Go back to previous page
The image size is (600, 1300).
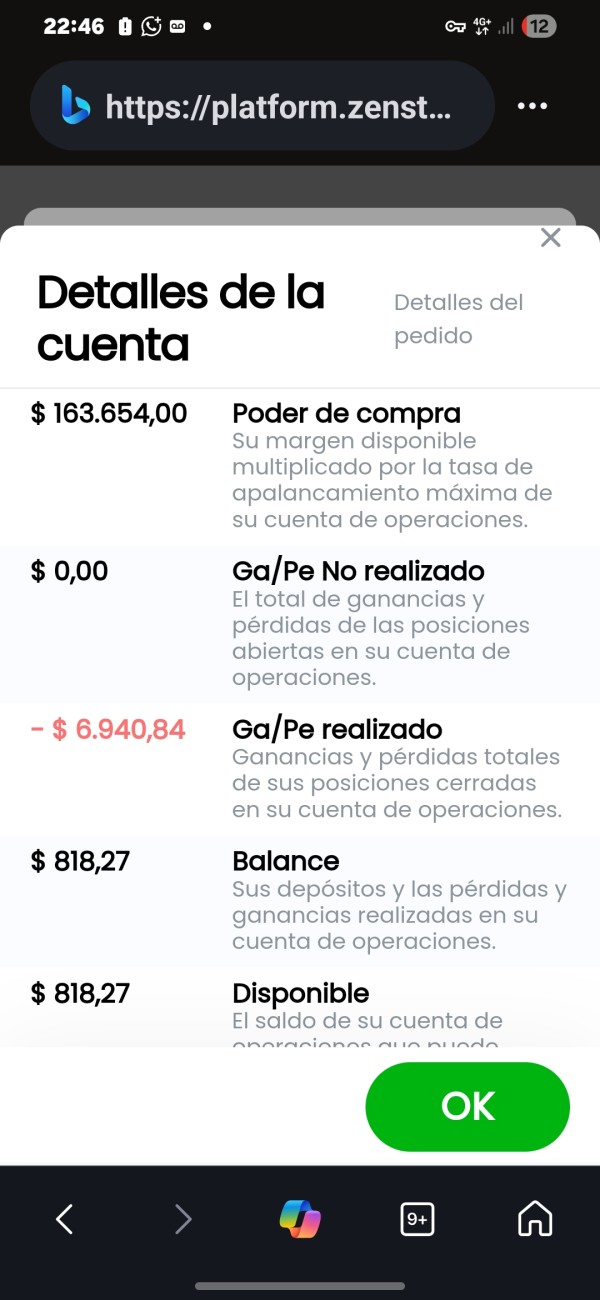65,1218
